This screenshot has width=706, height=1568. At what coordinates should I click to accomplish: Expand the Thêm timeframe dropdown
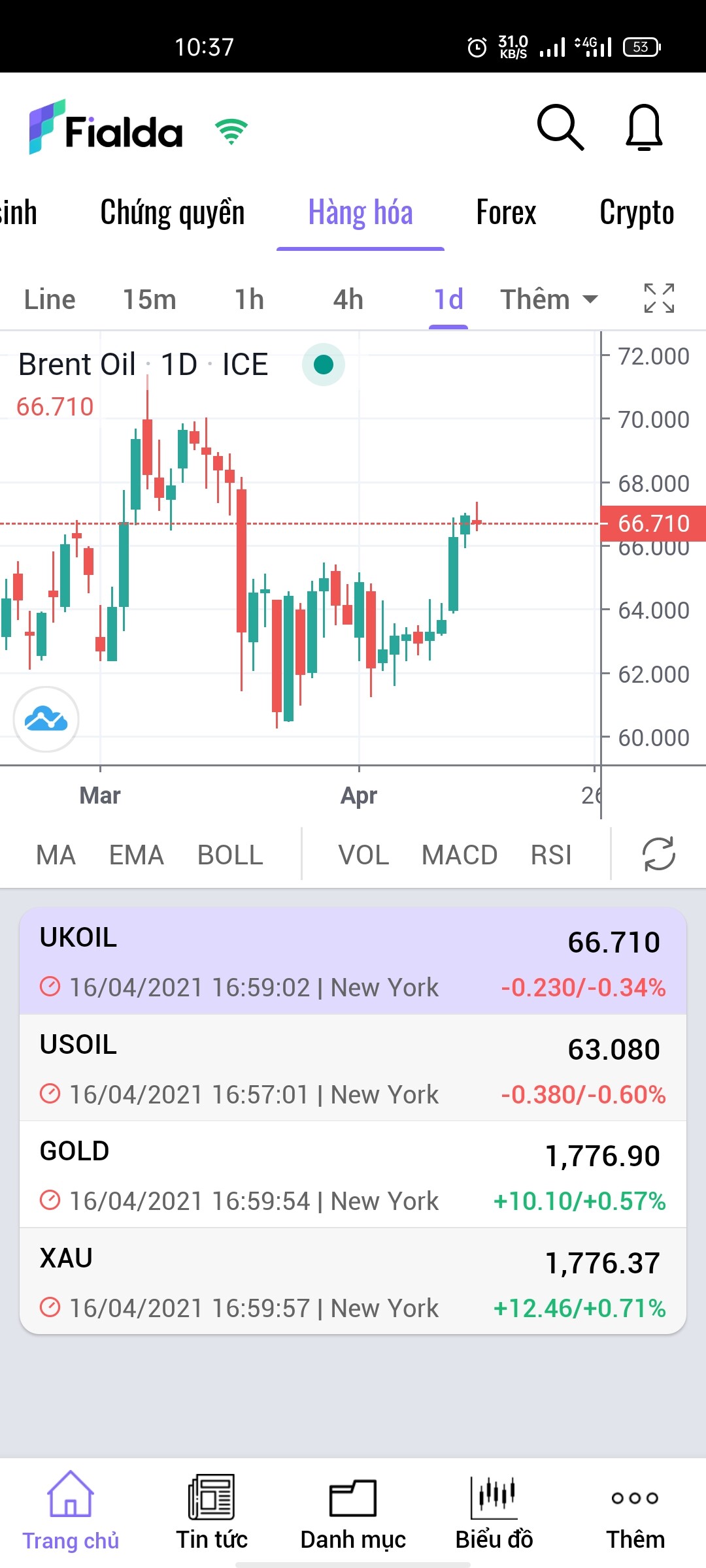[x=549, y=299]
